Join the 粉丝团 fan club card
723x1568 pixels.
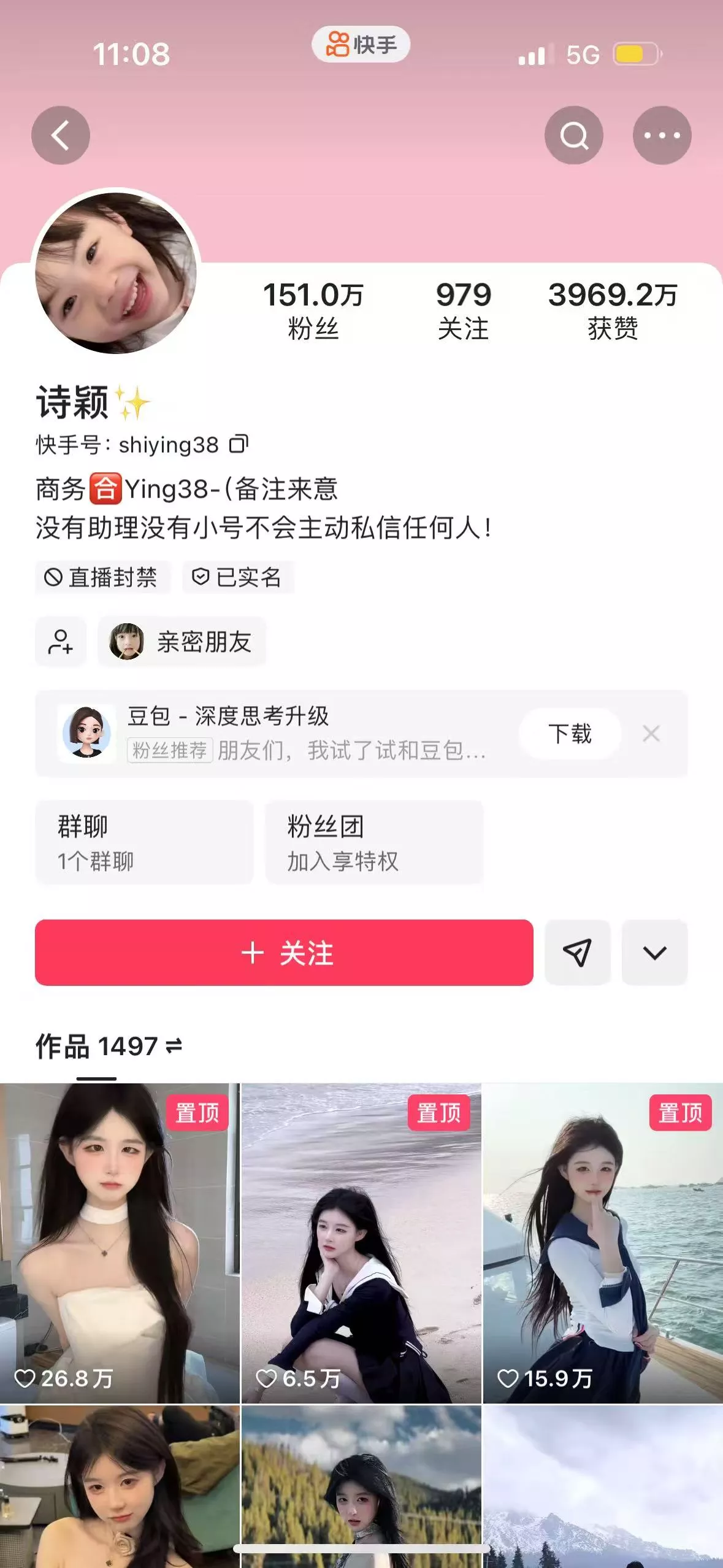374,842
